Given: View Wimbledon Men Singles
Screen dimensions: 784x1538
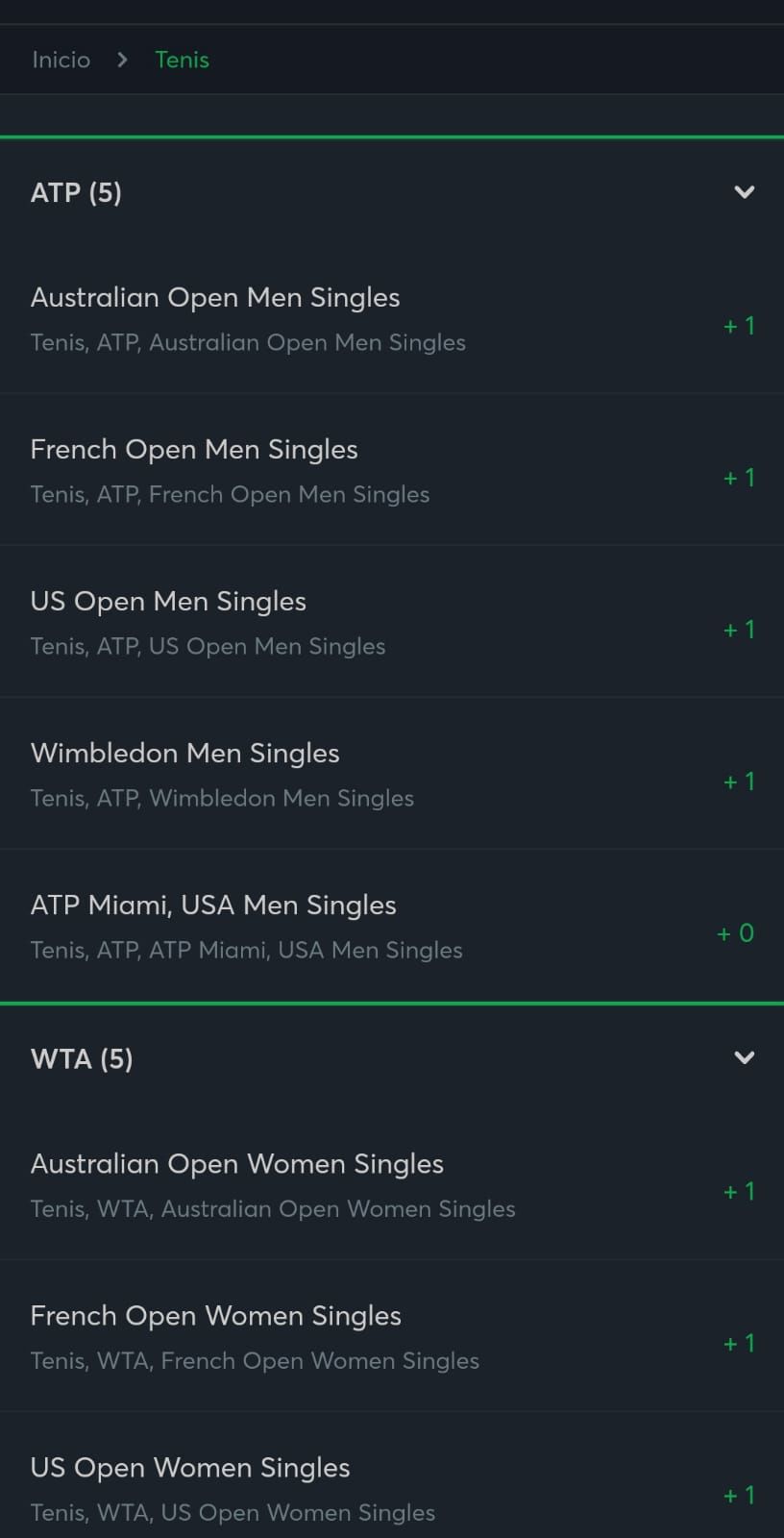Looking at the screenshot, I should point(184,754).
